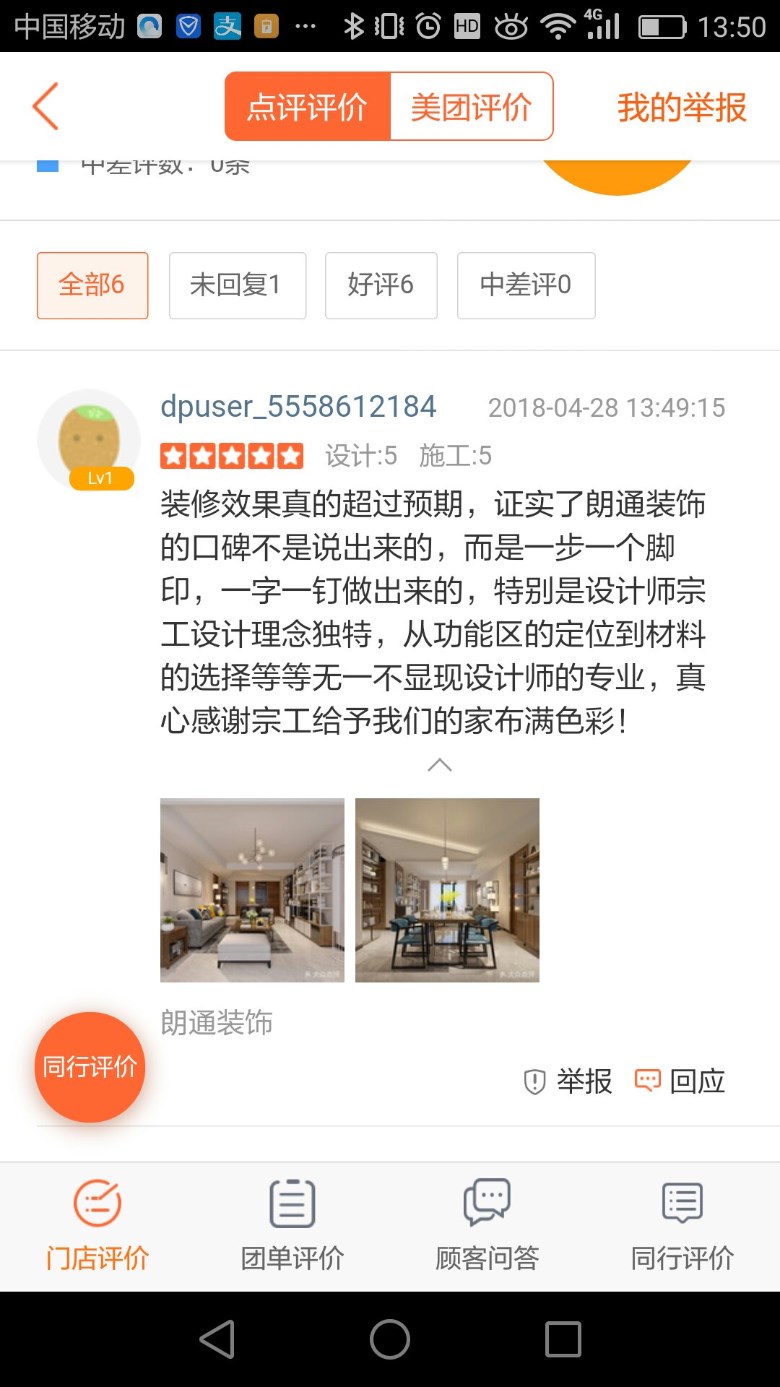Switch to 同行评价 bottom tab
The height and width of the screenshot is (1387, 780).
point(682,1225)
